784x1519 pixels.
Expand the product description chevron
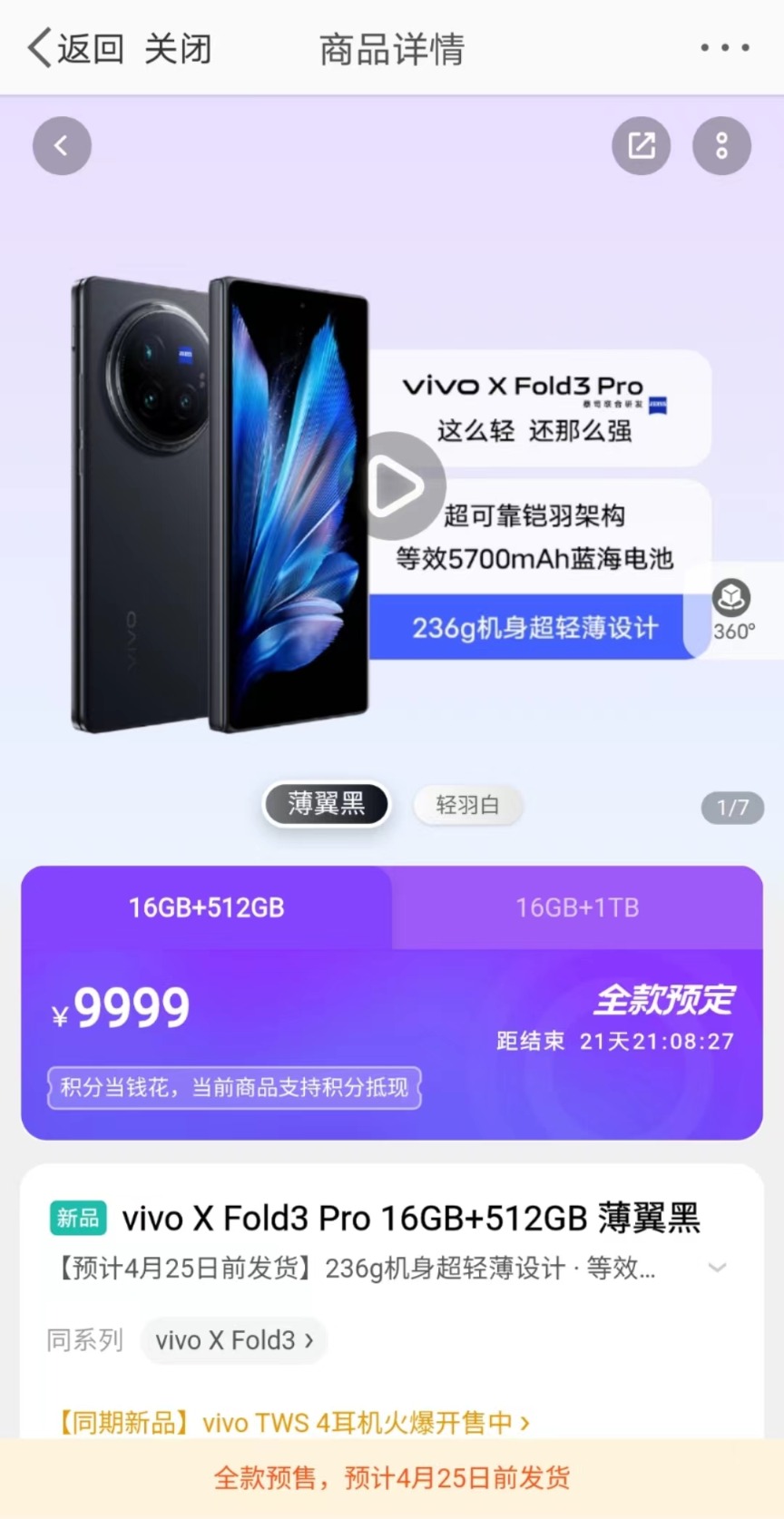click(717, 1268)
